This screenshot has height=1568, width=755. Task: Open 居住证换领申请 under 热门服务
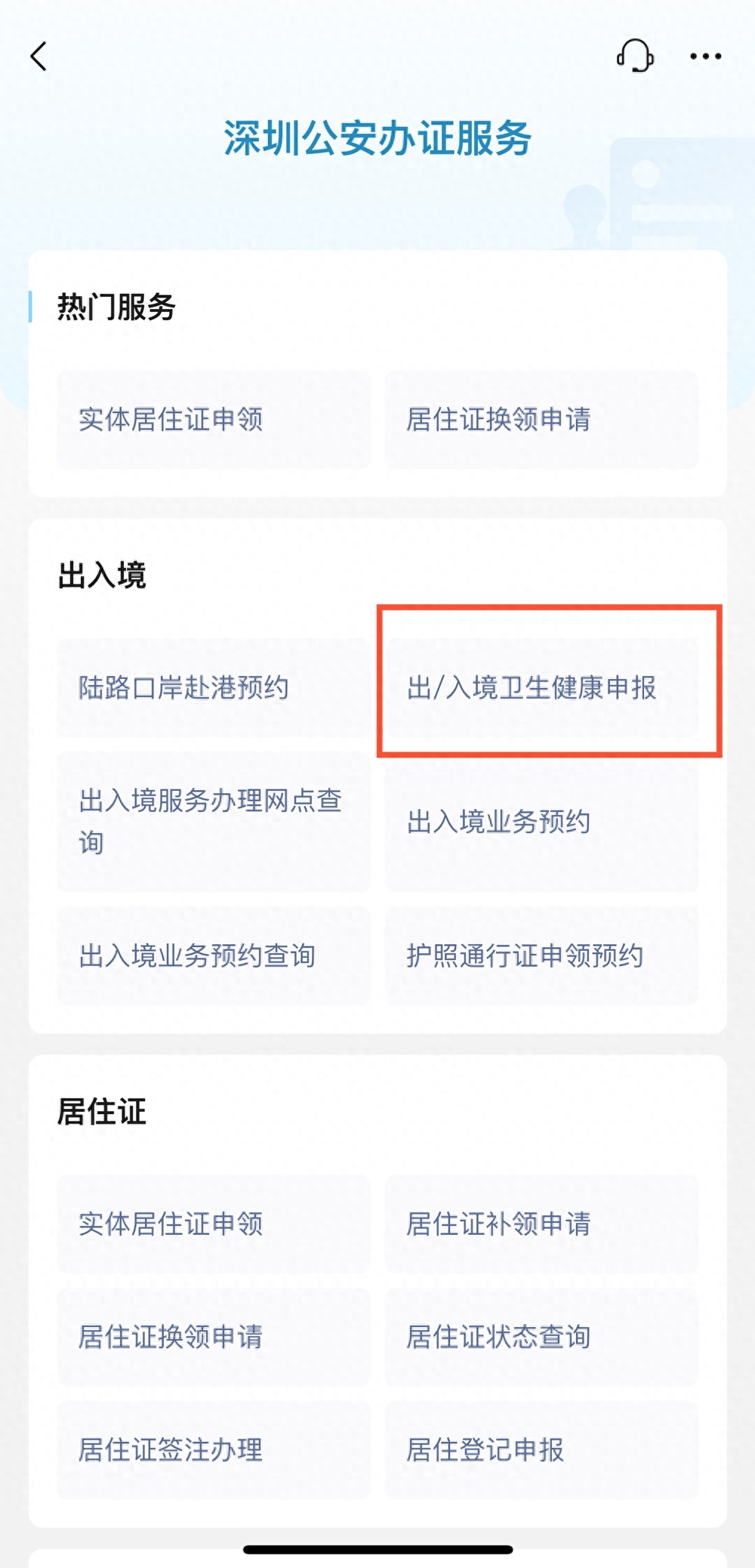coord(541,420)
